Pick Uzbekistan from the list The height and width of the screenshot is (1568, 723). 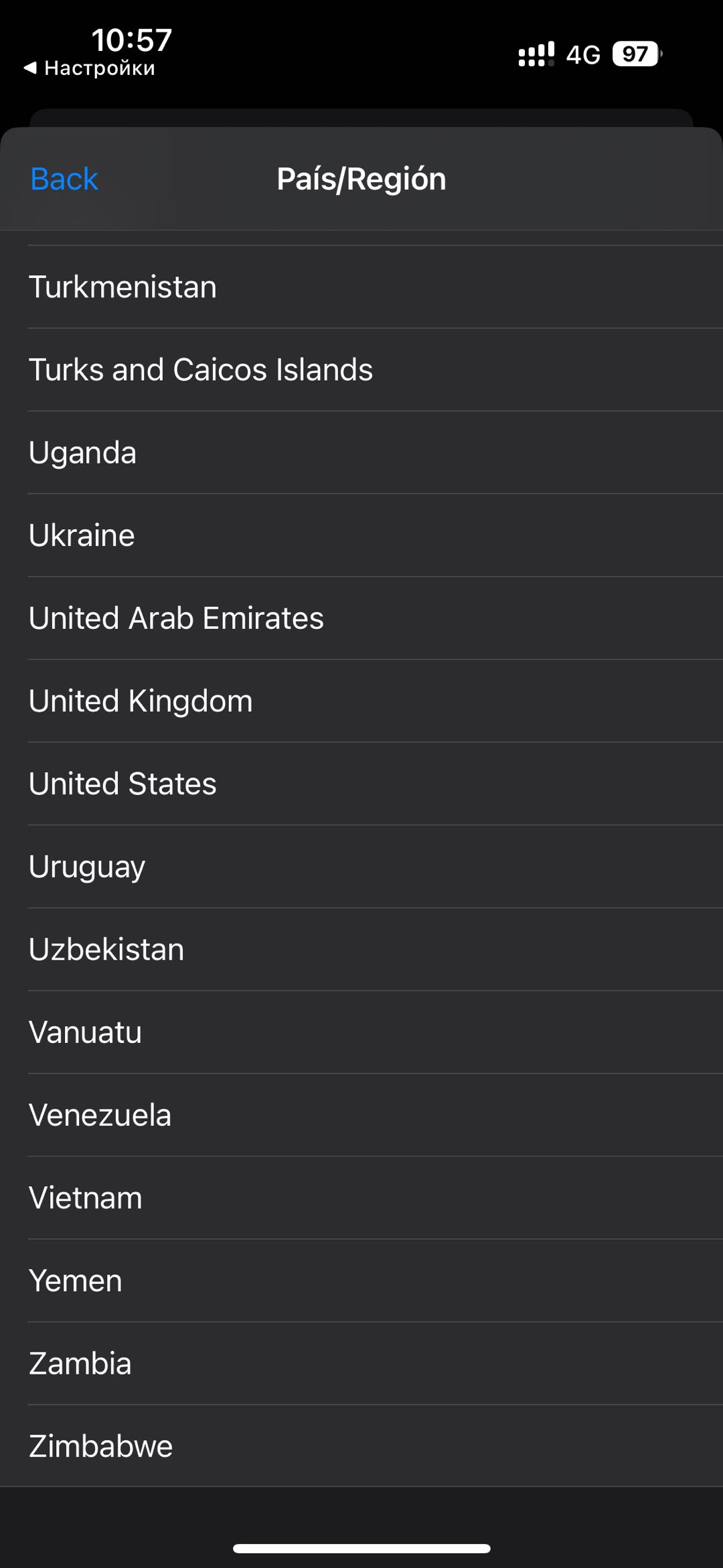(361, 950)
